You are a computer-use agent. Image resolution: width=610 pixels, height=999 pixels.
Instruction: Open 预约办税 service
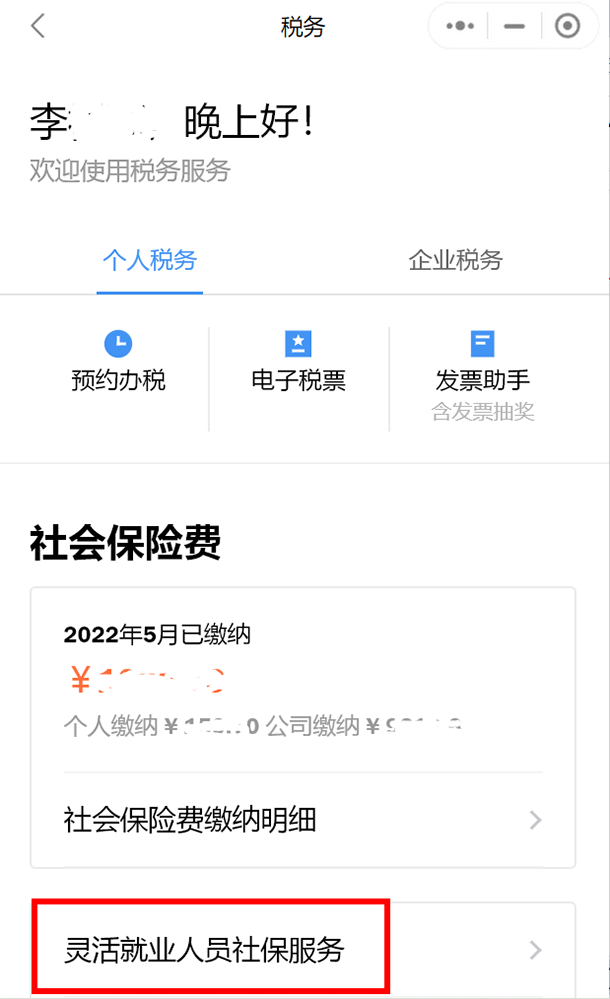(118, 364)
